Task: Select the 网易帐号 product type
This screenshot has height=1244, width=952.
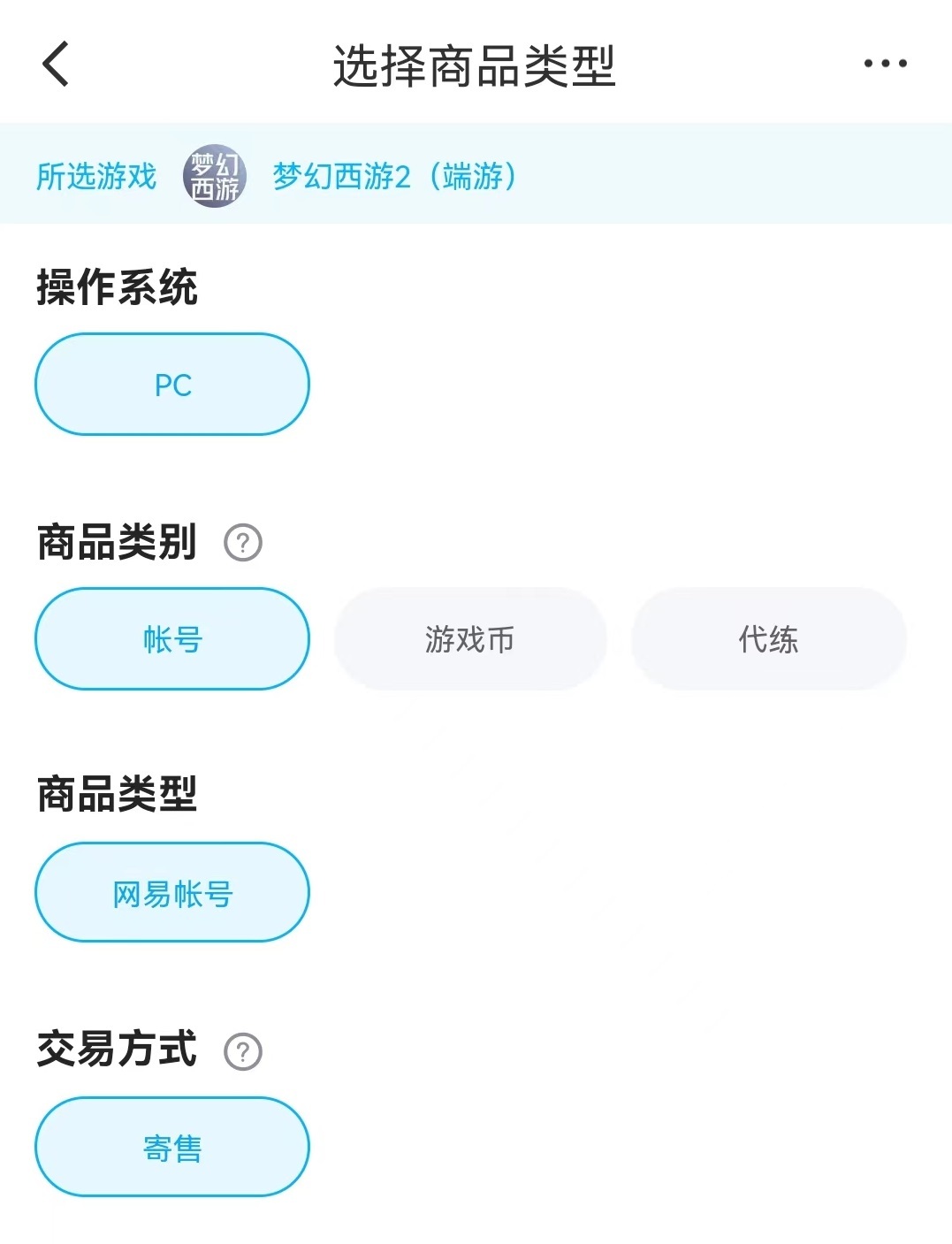Action: click(172, 893)
